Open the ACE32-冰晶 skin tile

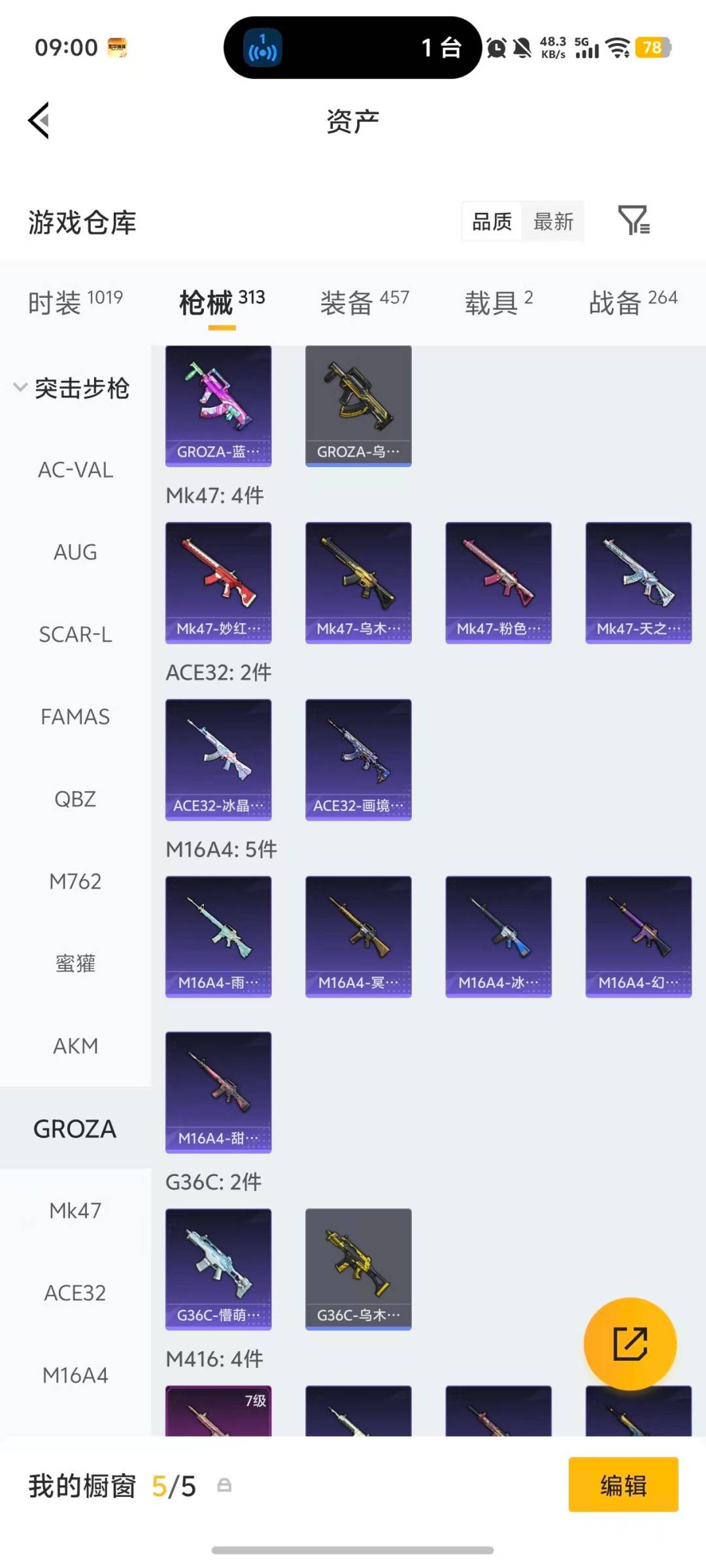(x=218, y=759)
